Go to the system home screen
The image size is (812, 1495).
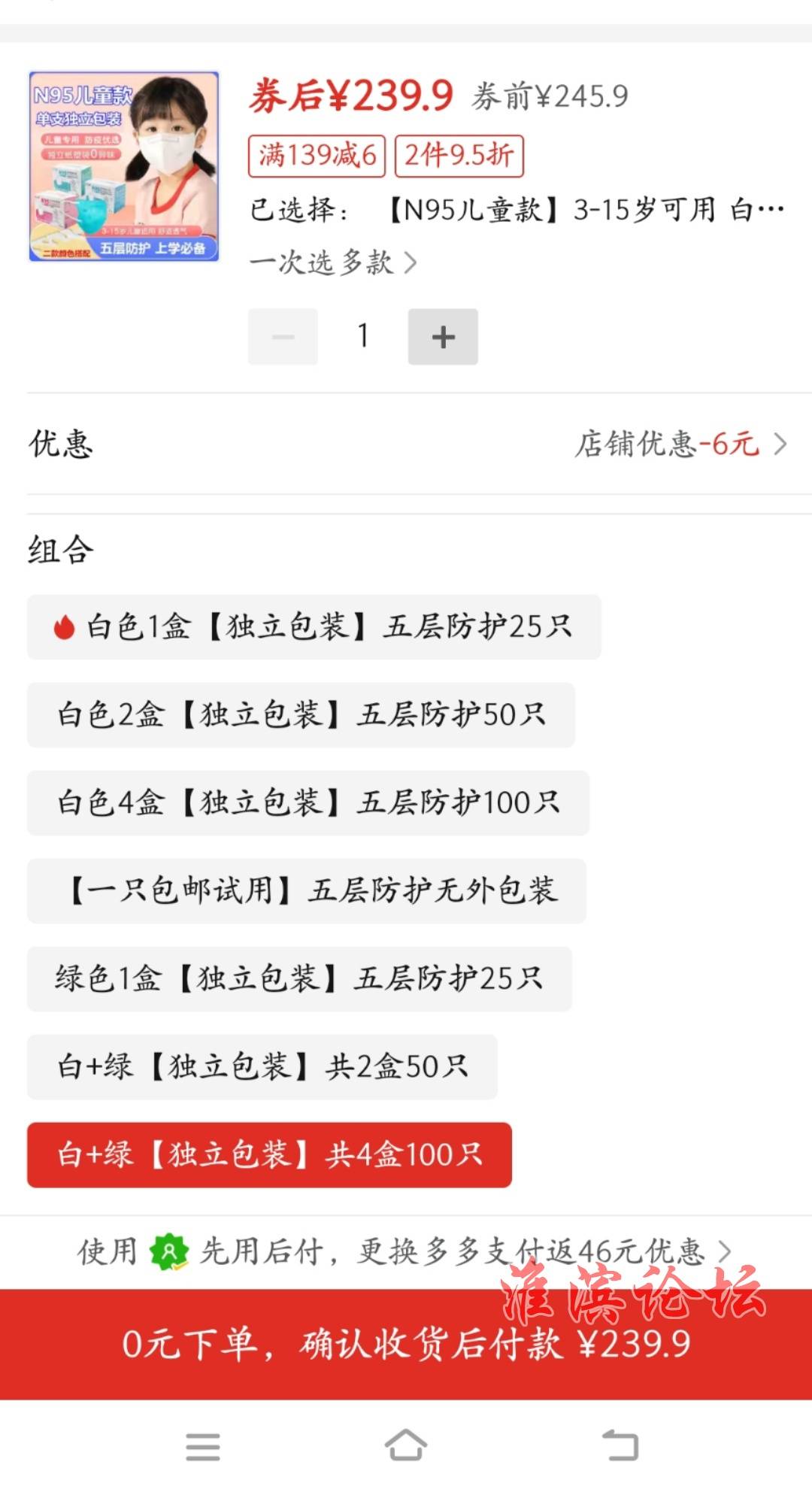tap(406, 1445)
